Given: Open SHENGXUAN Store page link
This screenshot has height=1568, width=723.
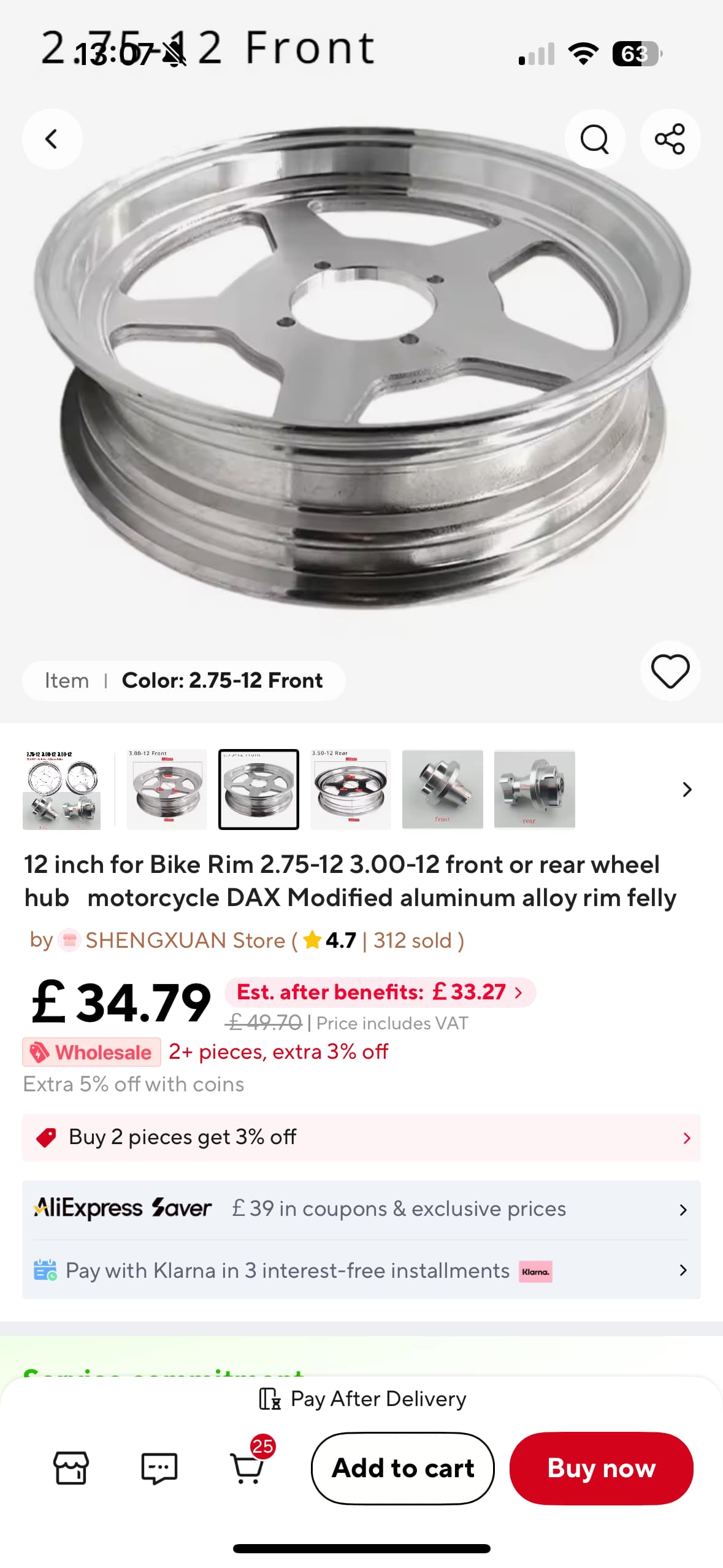Looking at the screenshot, I should [185, 940].
